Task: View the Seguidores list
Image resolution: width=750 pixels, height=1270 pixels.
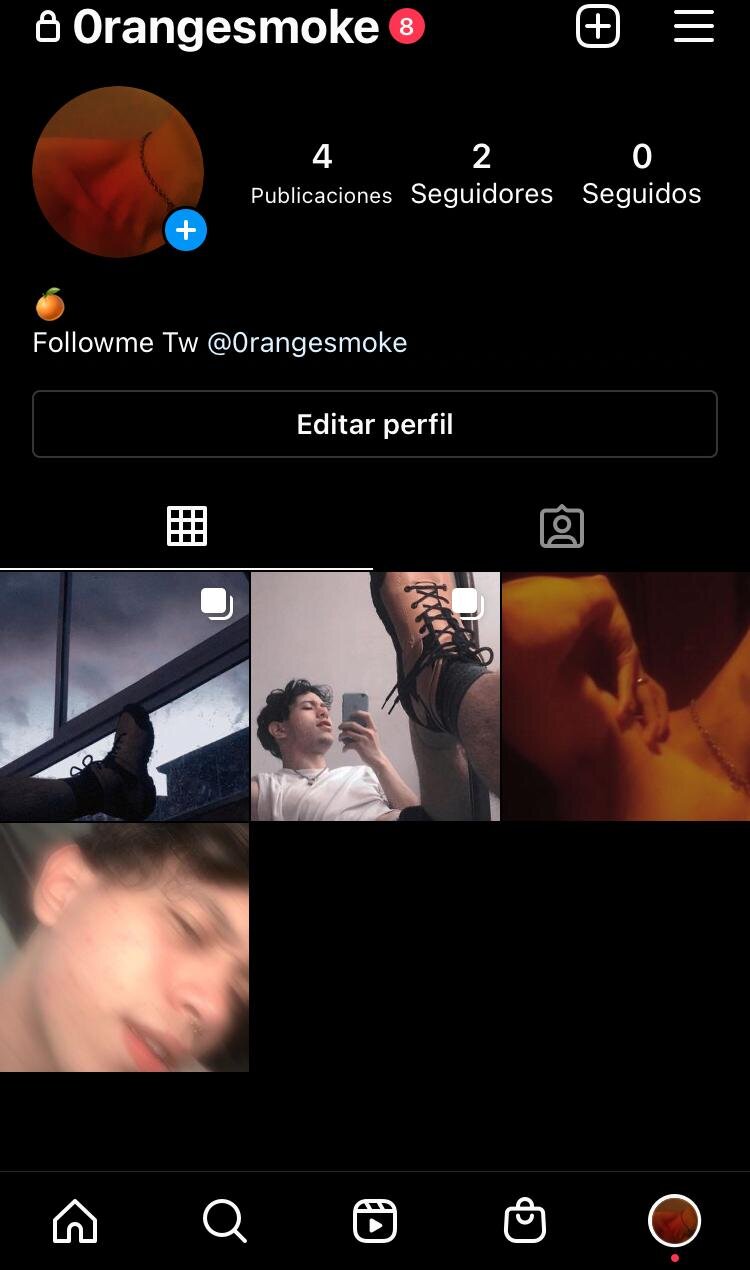Action: pyautogui.click(x=481, y=174)
